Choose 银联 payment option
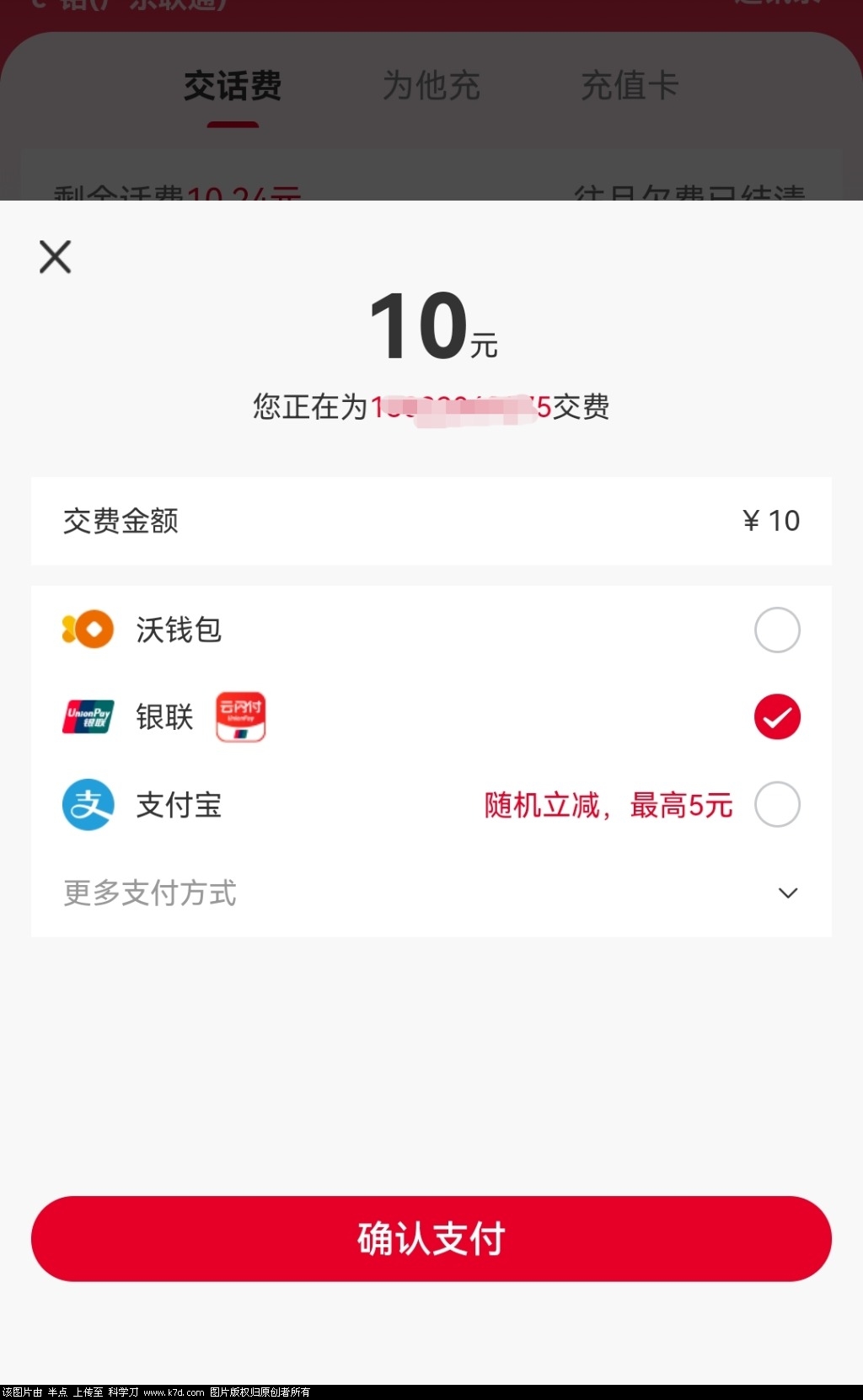Image resolution: width=863 pixels, height=1400 pixels. 776,717
